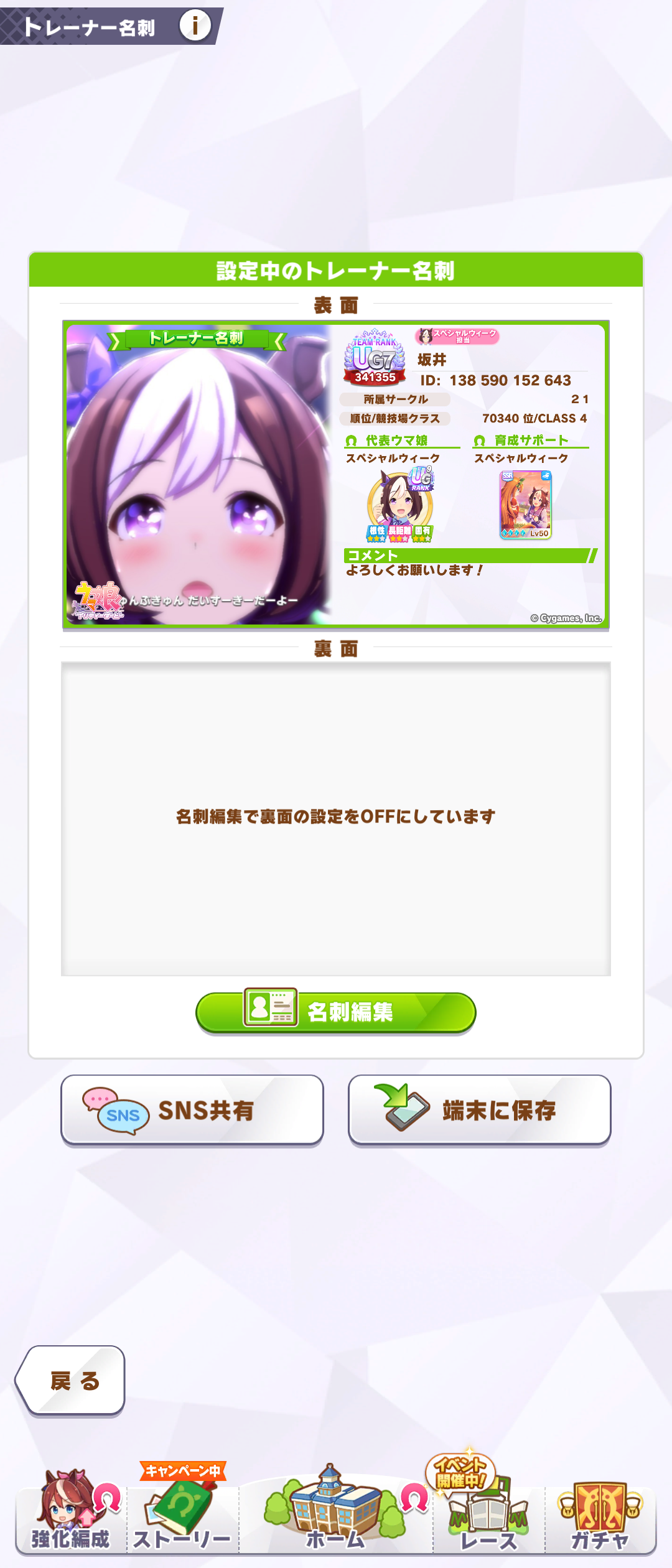Tap the 名刺編集 edit card button

click(336, 1012)
